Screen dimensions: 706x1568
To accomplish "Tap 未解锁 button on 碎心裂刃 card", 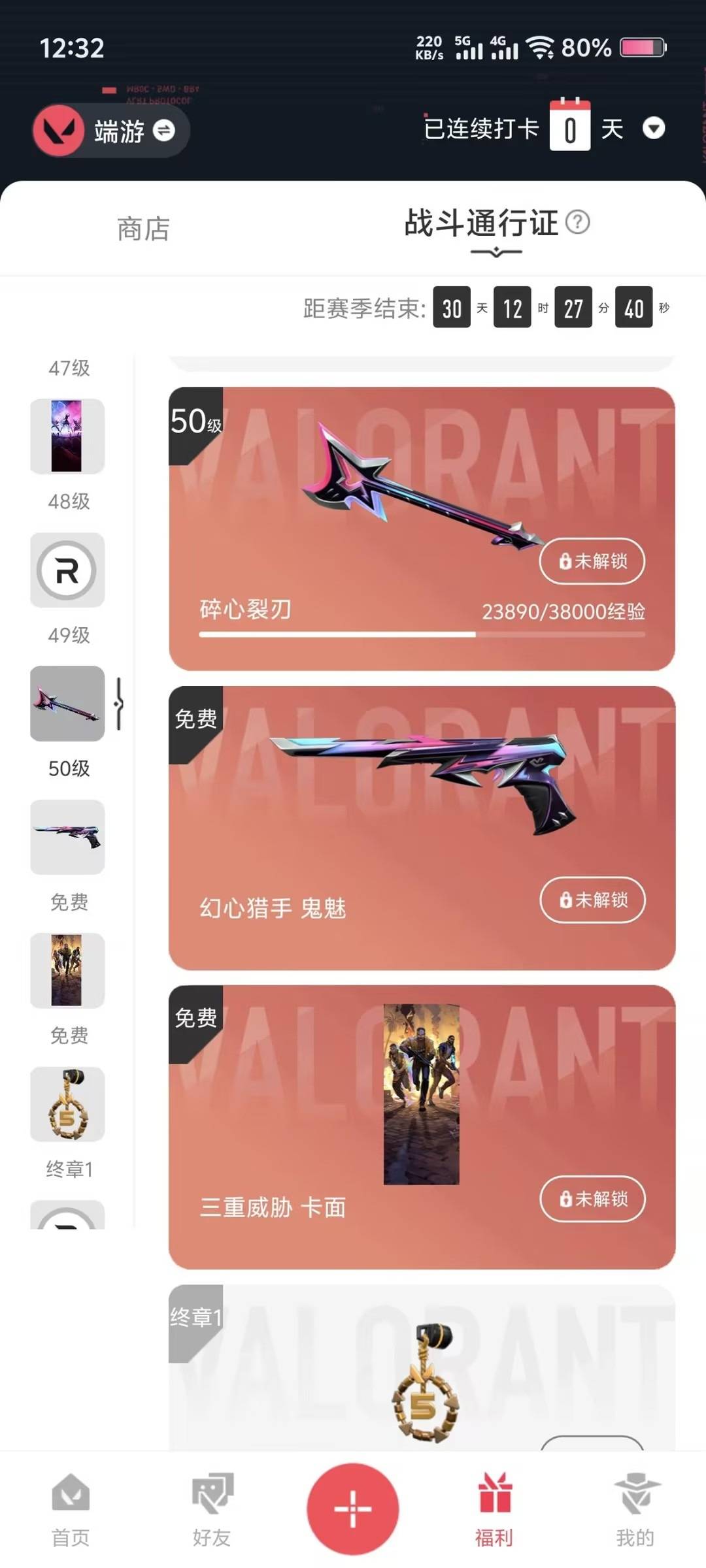I will click(x=592, y=561).
